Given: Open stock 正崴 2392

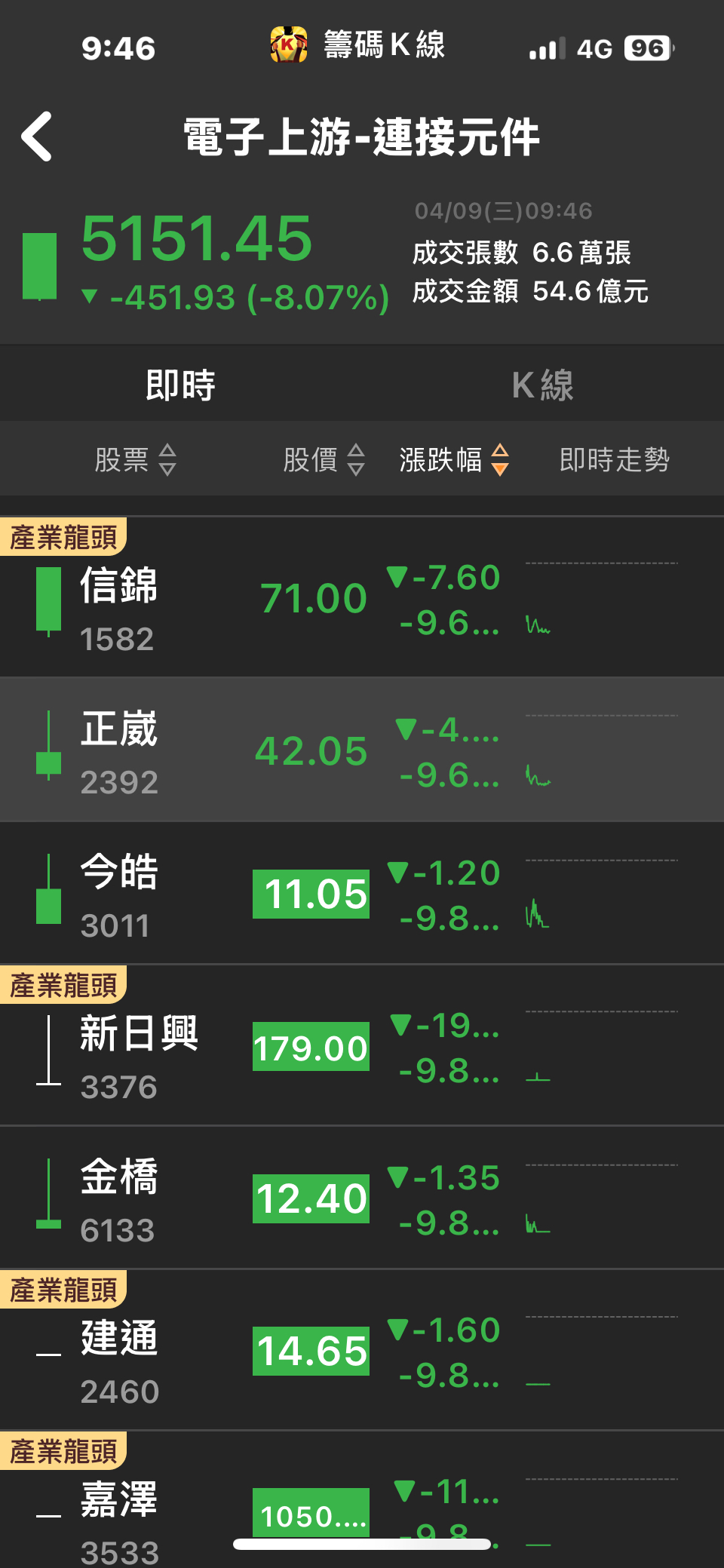Looking at the screenshot, I should click(x=362, y=750).
